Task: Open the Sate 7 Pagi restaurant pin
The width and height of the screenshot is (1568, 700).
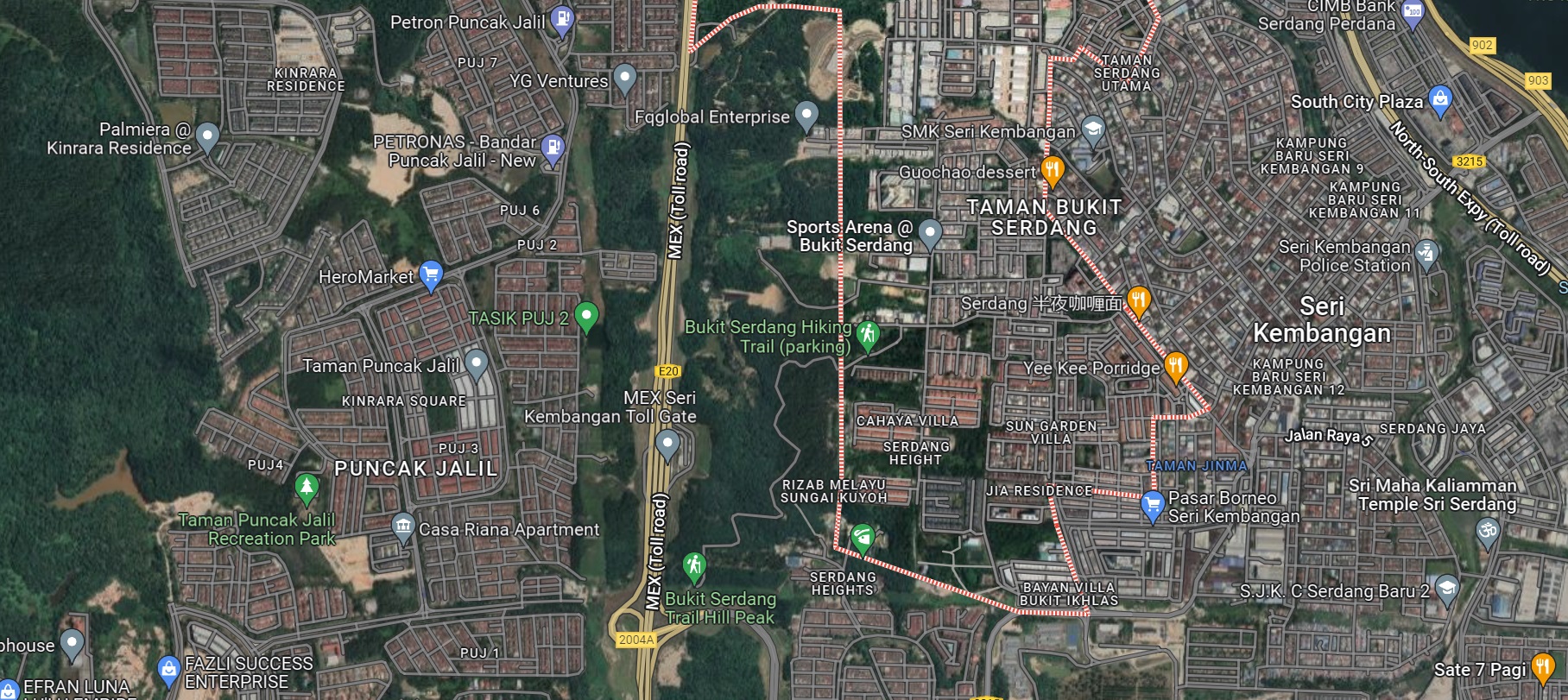Action: 1543,668
